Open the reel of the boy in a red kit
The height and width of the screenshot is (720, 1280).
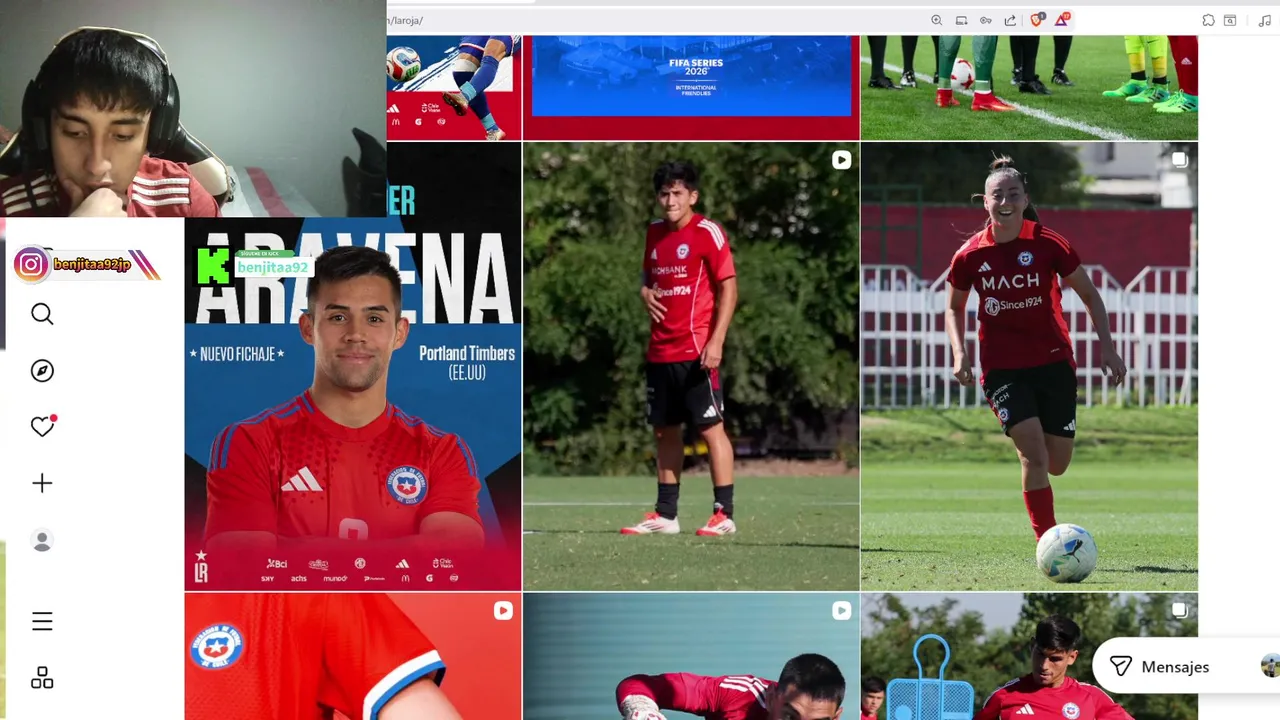click(x=690, y=365)
